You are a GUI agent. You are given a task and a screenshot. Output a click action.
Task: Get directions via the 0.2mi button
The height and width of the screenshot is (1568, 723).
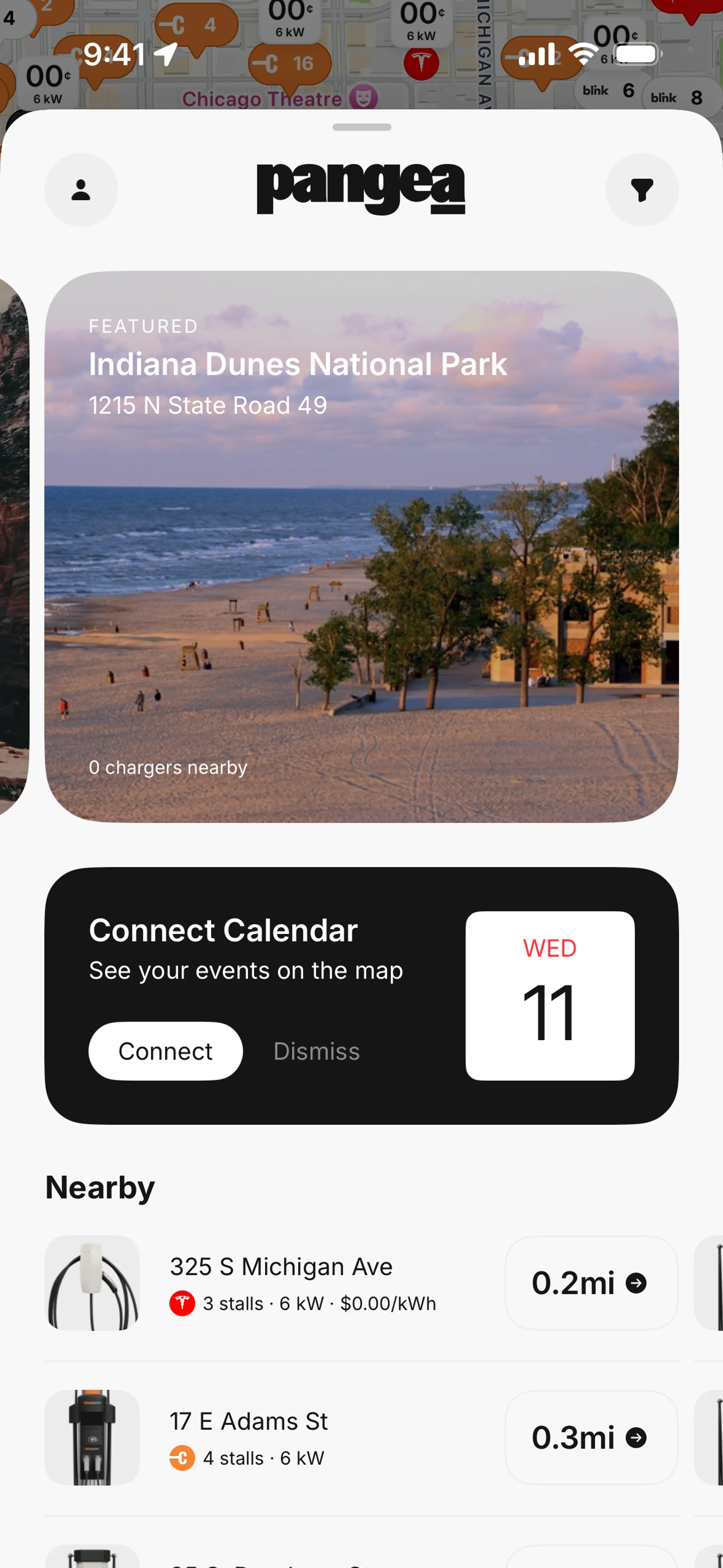(x=590, y=1283)
